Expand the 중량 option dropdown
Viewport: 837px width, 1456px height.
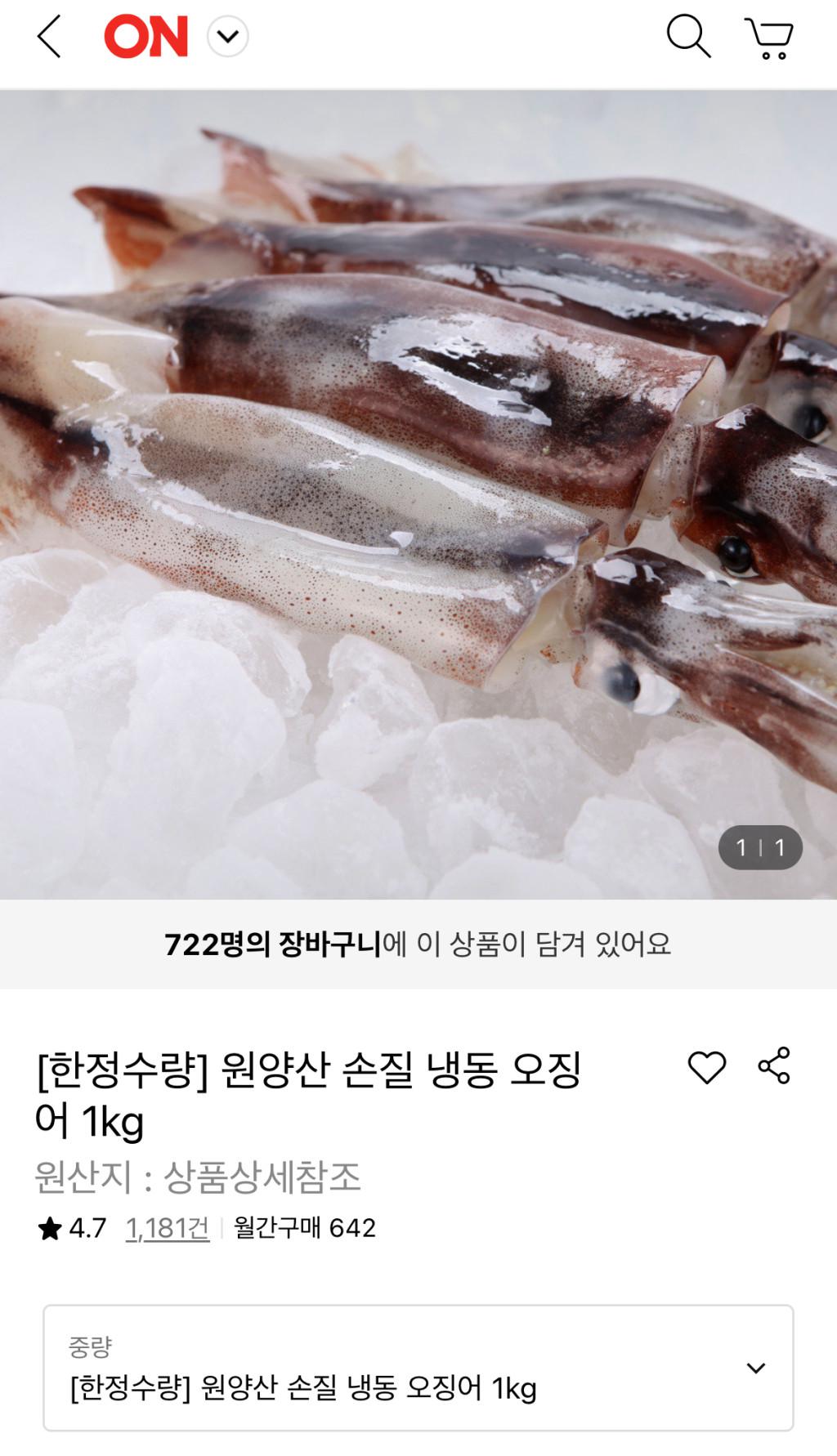point(755,1368)
